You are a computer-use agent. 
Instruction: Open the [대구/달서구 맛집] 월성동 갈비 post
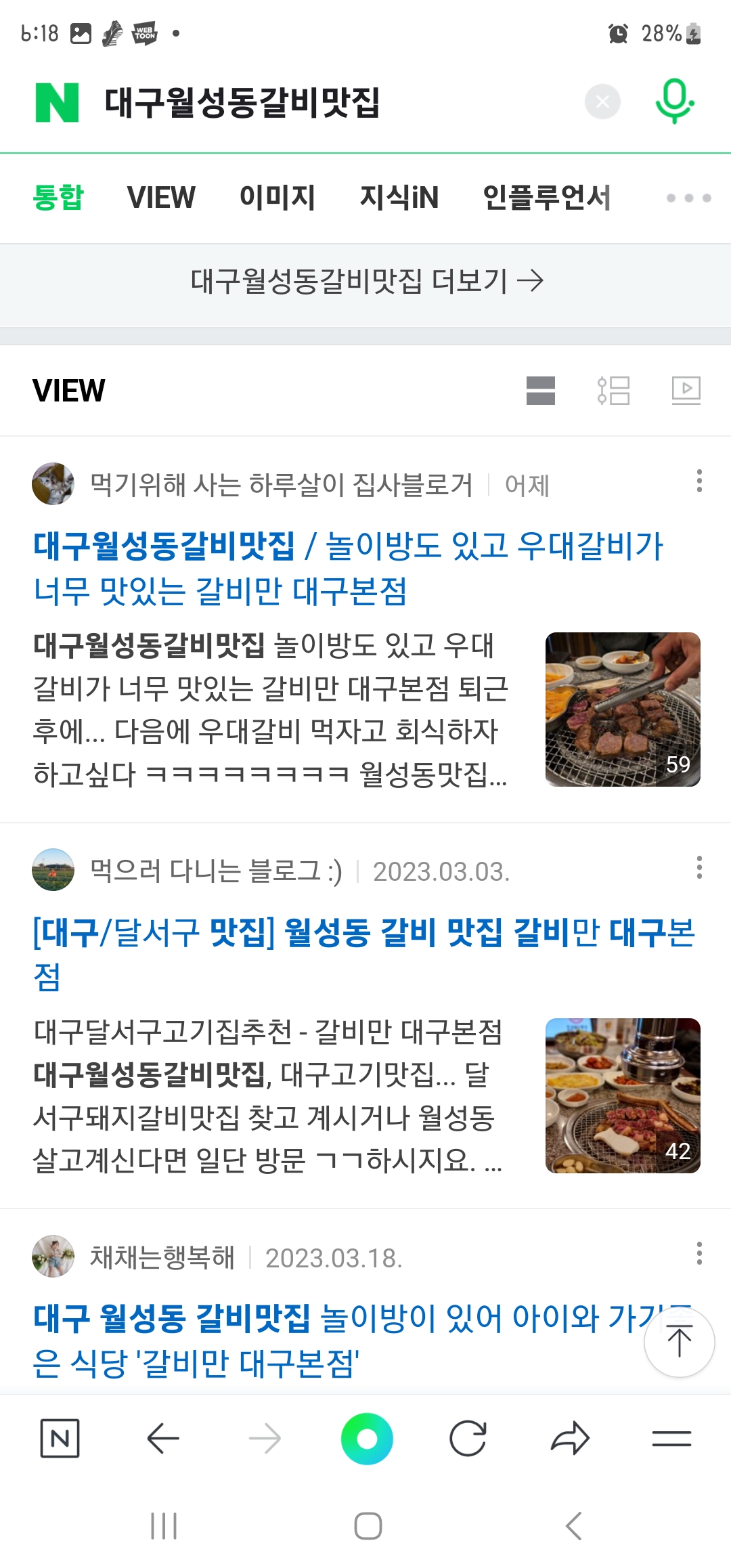click(x=364, y=955)
